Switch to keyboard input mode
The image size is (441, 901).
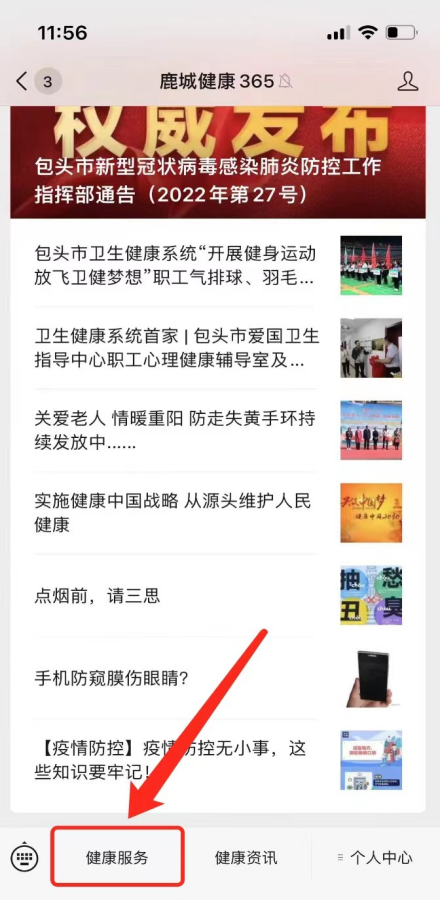[x=25, y=858]
